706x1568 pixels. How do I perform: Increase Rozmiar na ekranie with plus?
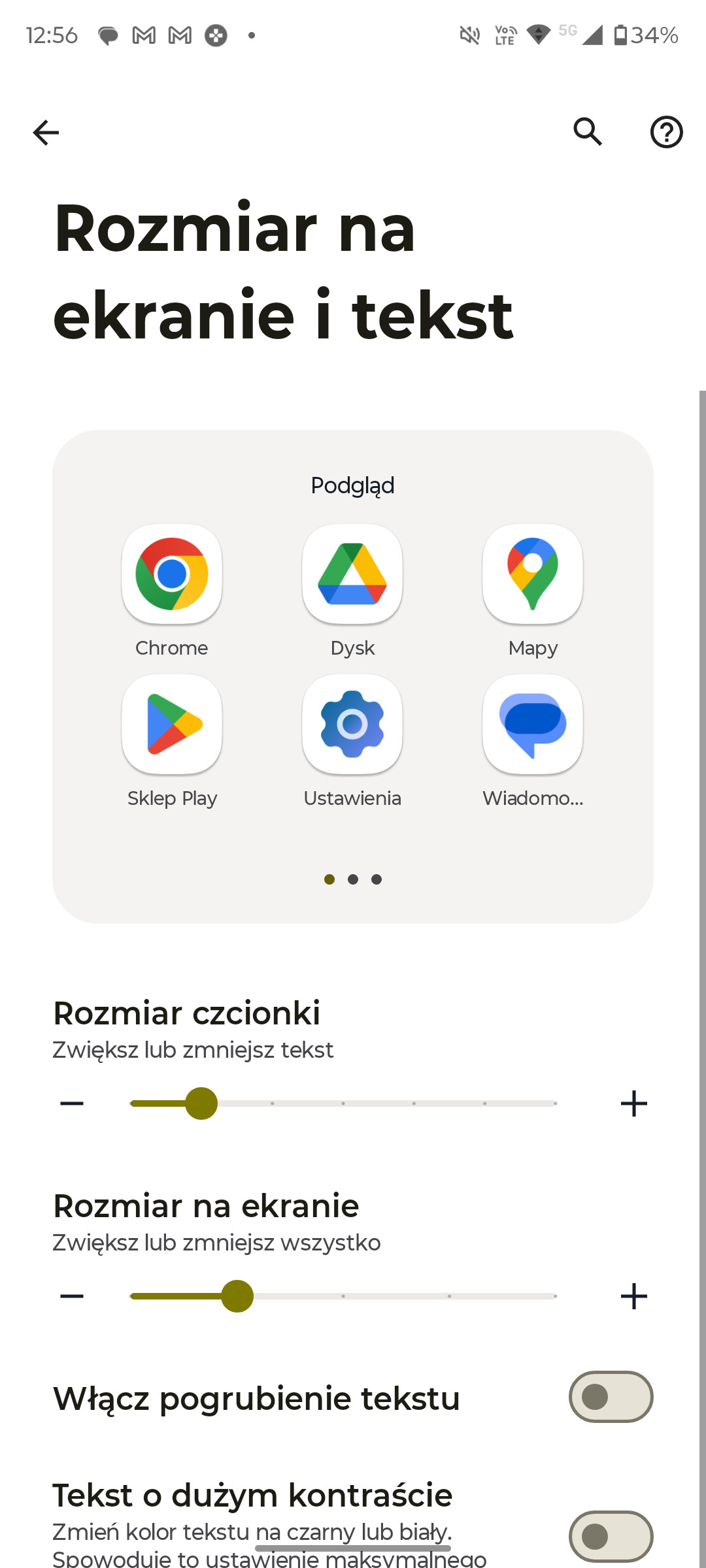(x=633, y=1296)
